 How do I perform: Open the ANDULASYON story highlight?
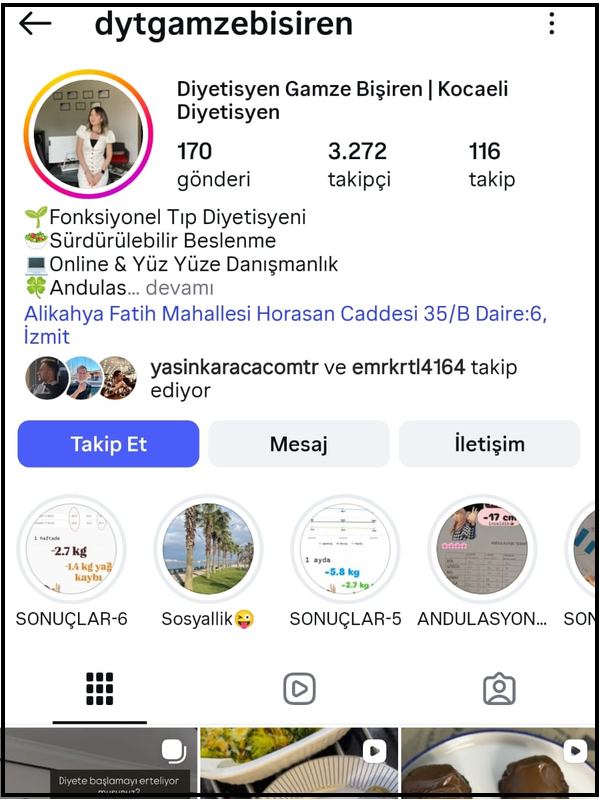click(482, 550)
